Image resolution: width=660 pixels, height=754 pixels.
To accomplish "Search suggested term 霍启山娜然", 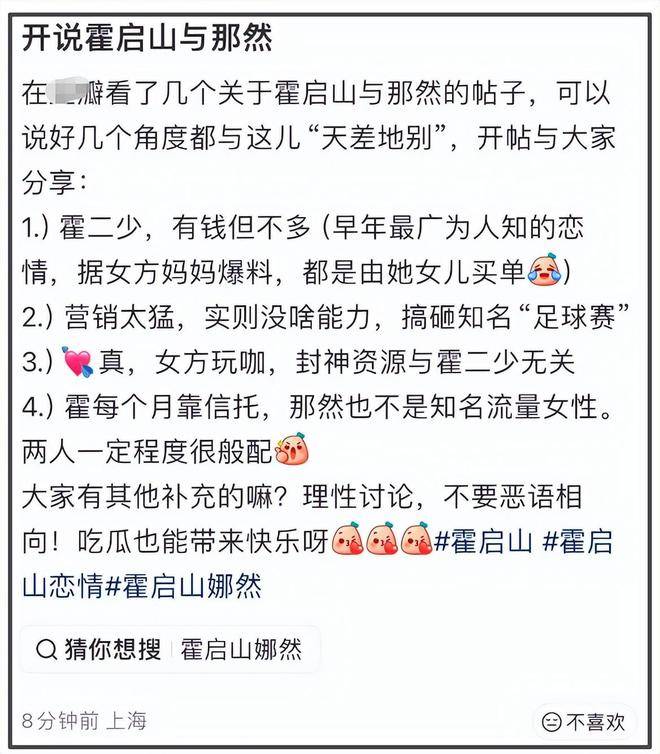I will [241, 649].
